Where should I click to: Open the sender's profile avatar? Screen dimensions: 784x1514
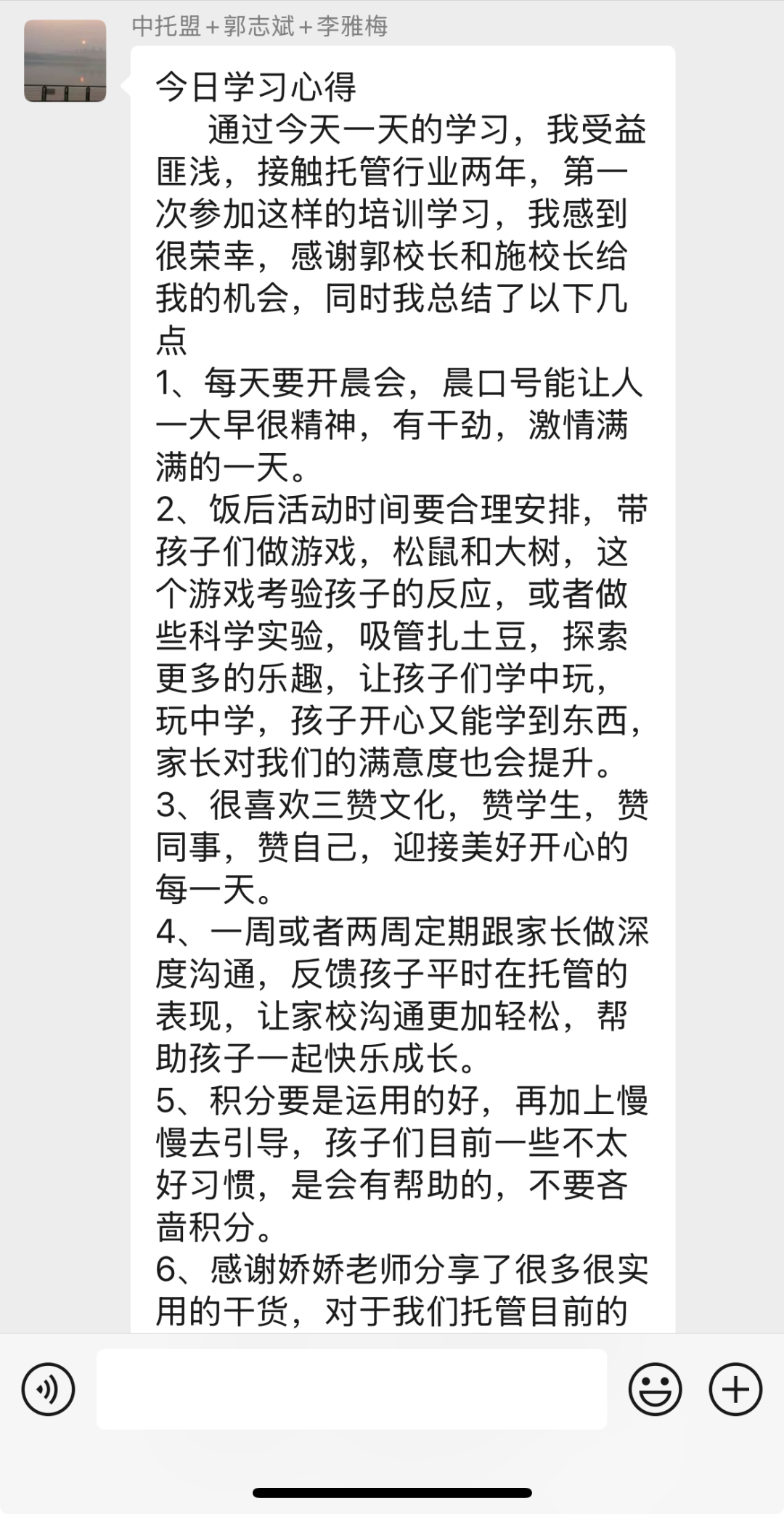point(65,61)
